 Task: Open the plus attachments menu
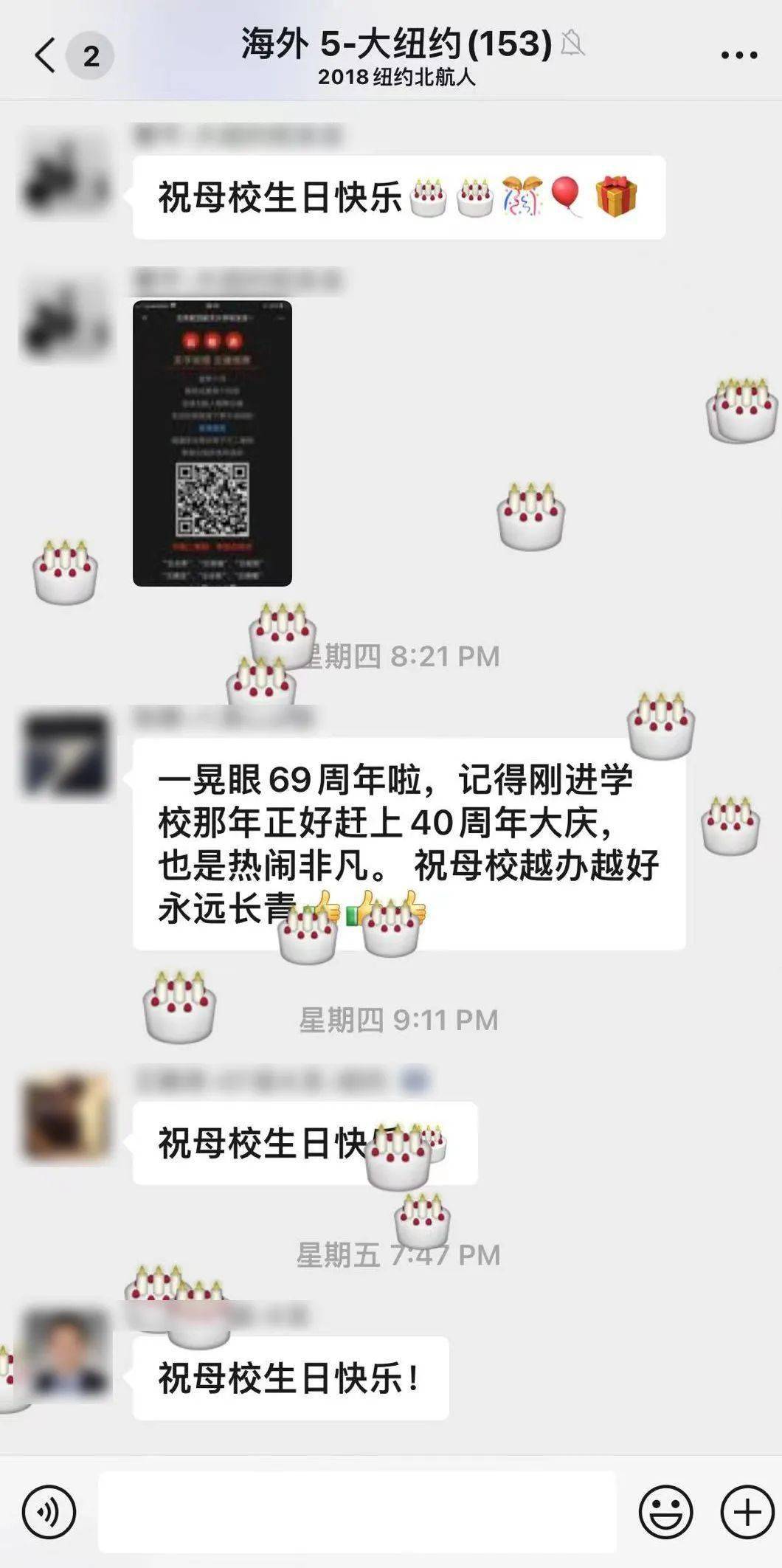tap(747, 1512)
